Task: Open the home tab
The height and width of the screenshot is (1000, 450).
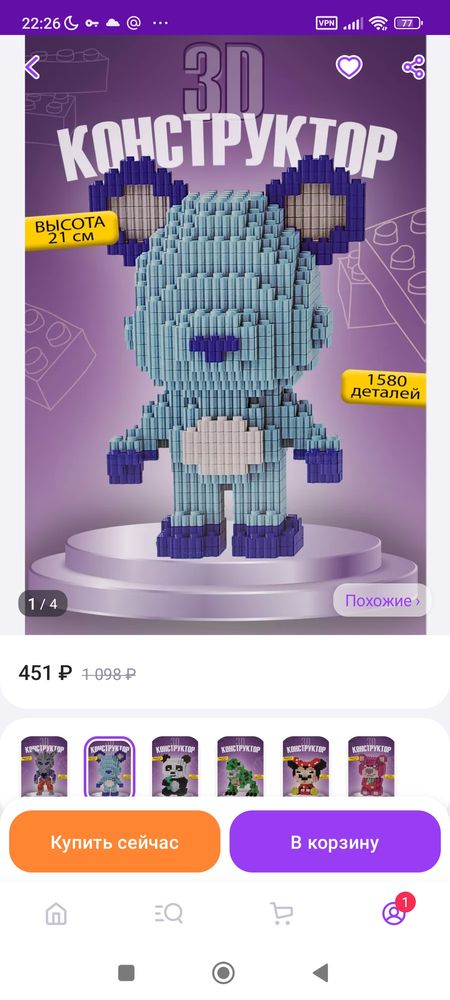Action: pyautogui.click(x=56, y=914)
